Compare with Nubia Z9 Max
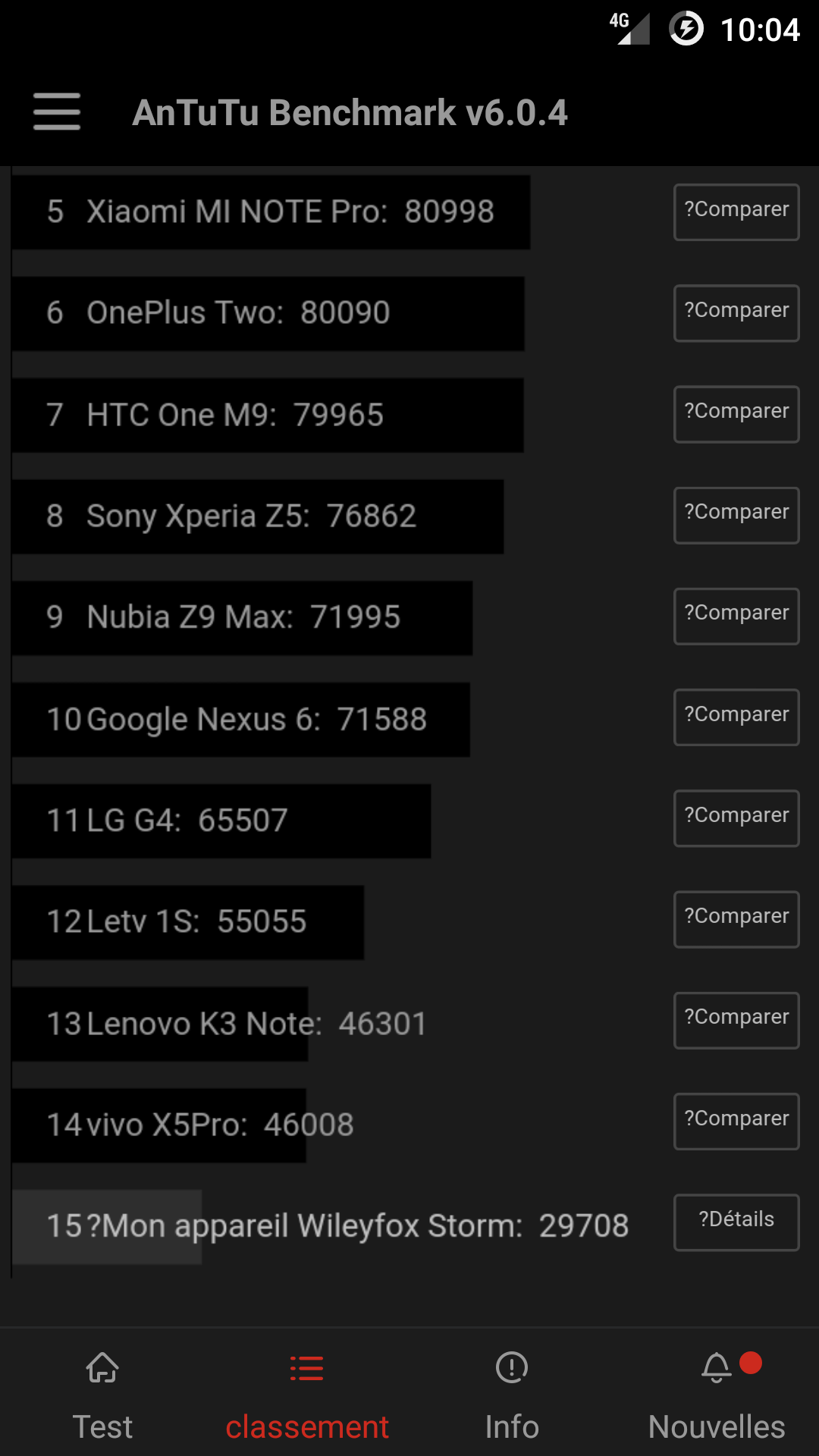This screenshot has height=1456, width=819. [x=736, y=616]
